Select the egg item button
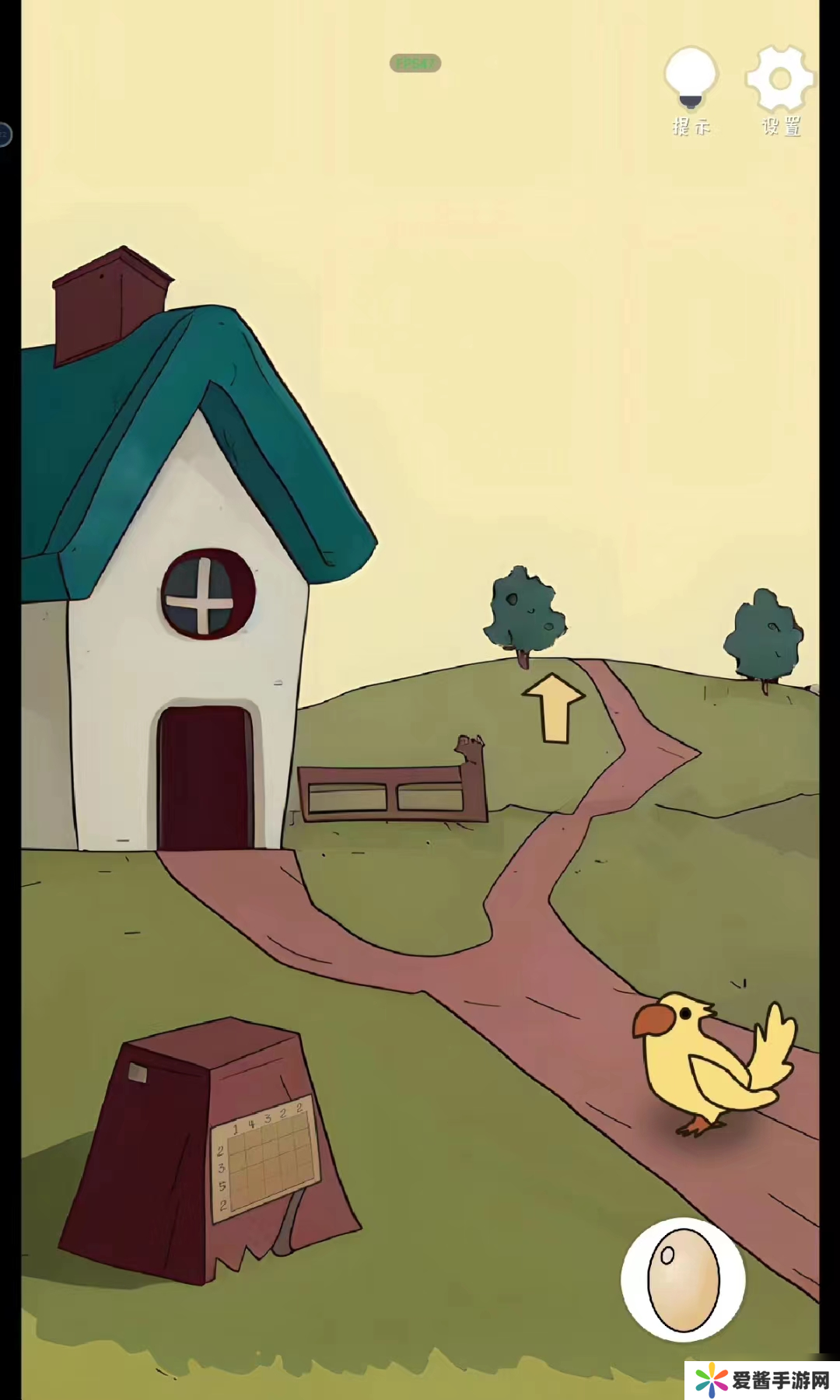Viewport: 840px width, 1400px height. [x=683, y=1279]
